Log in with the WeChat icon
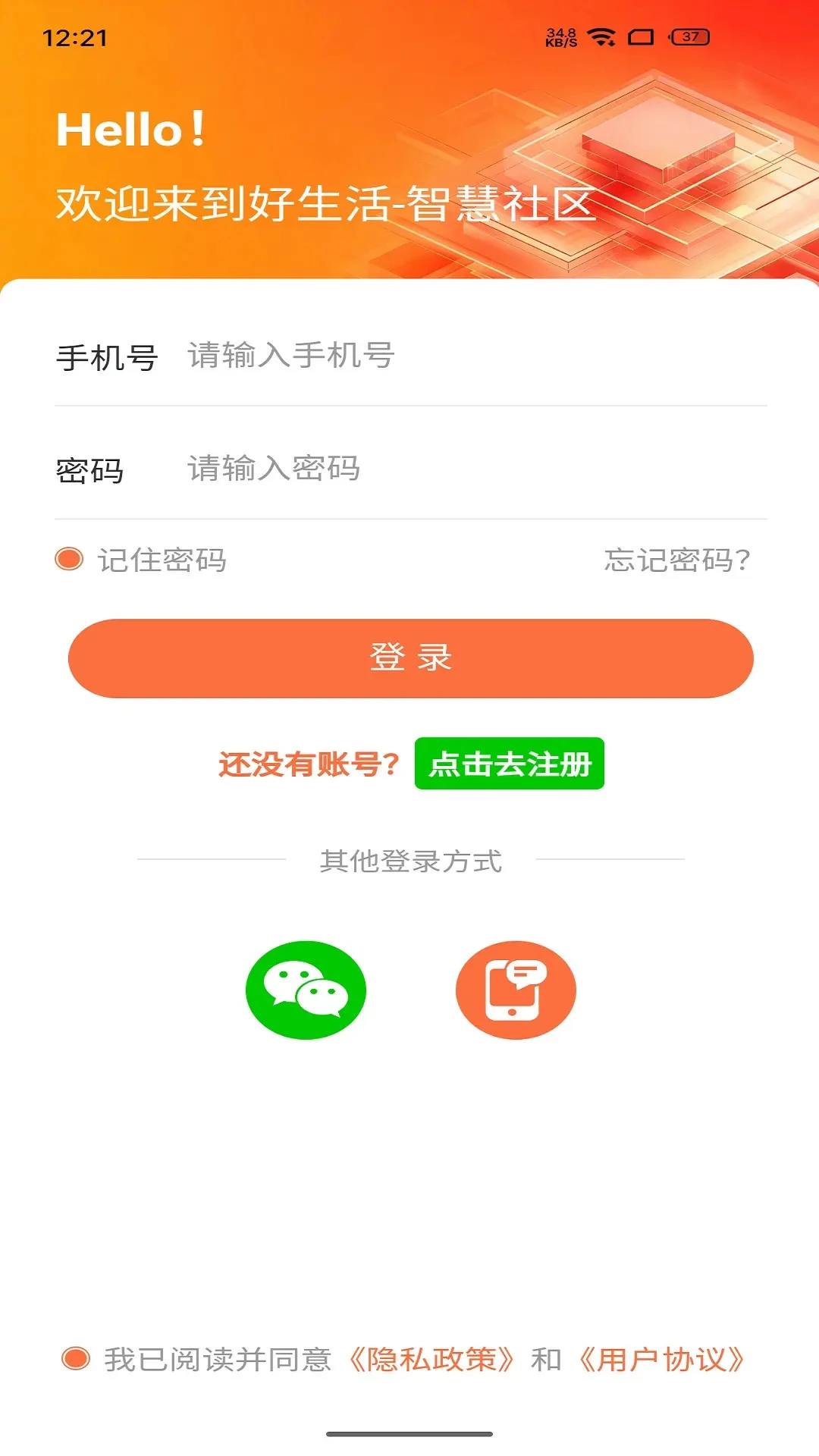The image size is (819, 1456). pyautogui.click(x=306, y=990)
